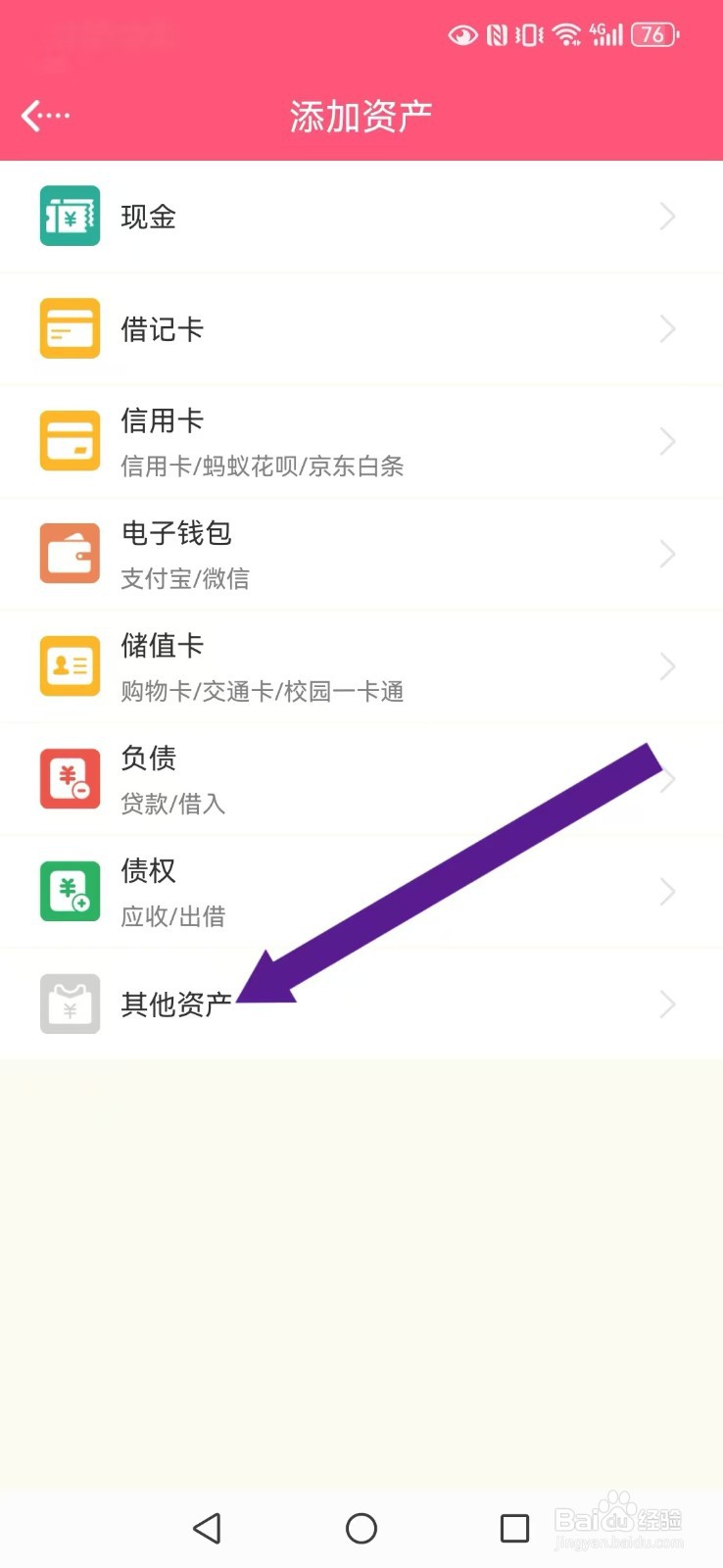Image resolution: width=723 pixels, height=1568 pixels.
Task: Select the orange 电子钱包 wallet icon
Action: click(70, 554)
